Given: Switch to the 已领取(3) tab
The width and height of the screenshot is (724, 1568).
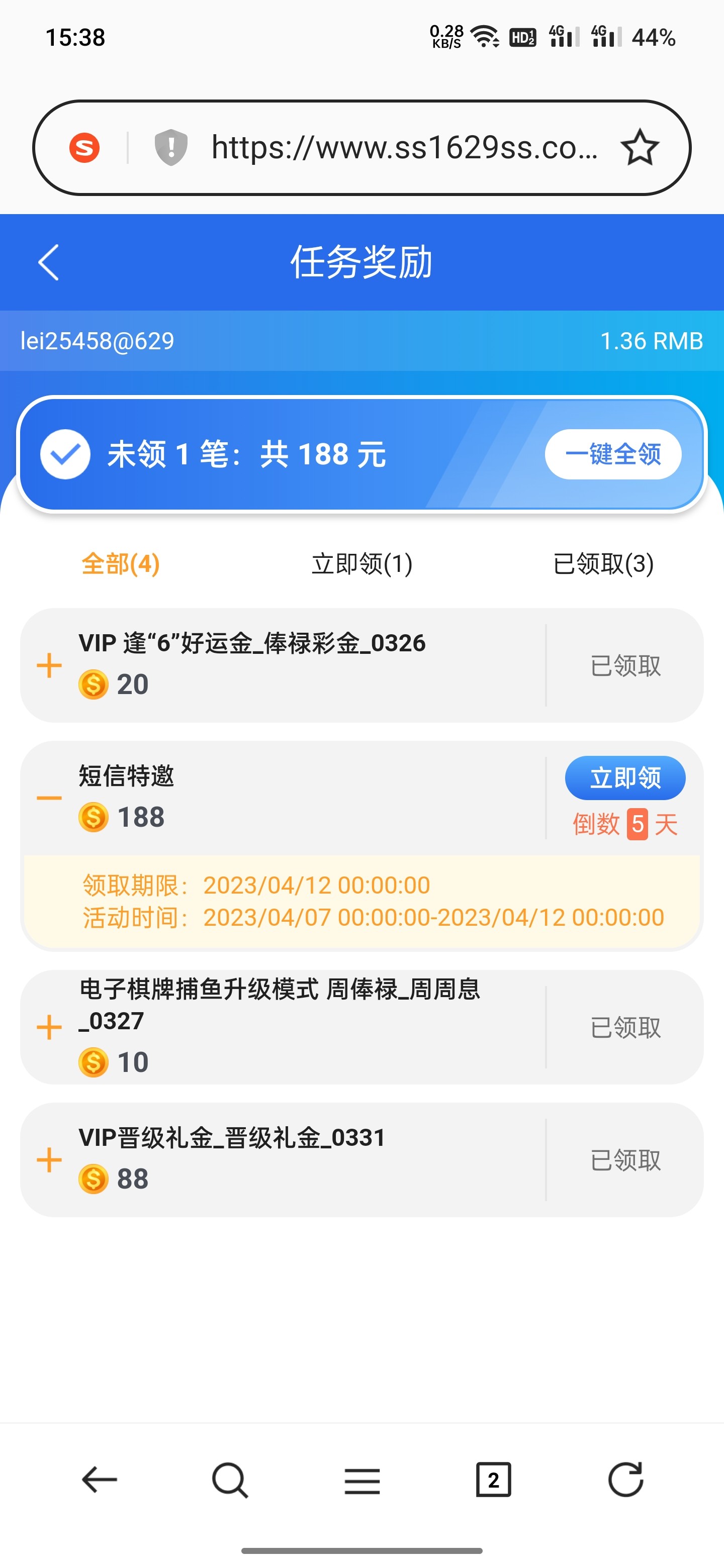Looking at the screenshot, I should click(603, 564).
